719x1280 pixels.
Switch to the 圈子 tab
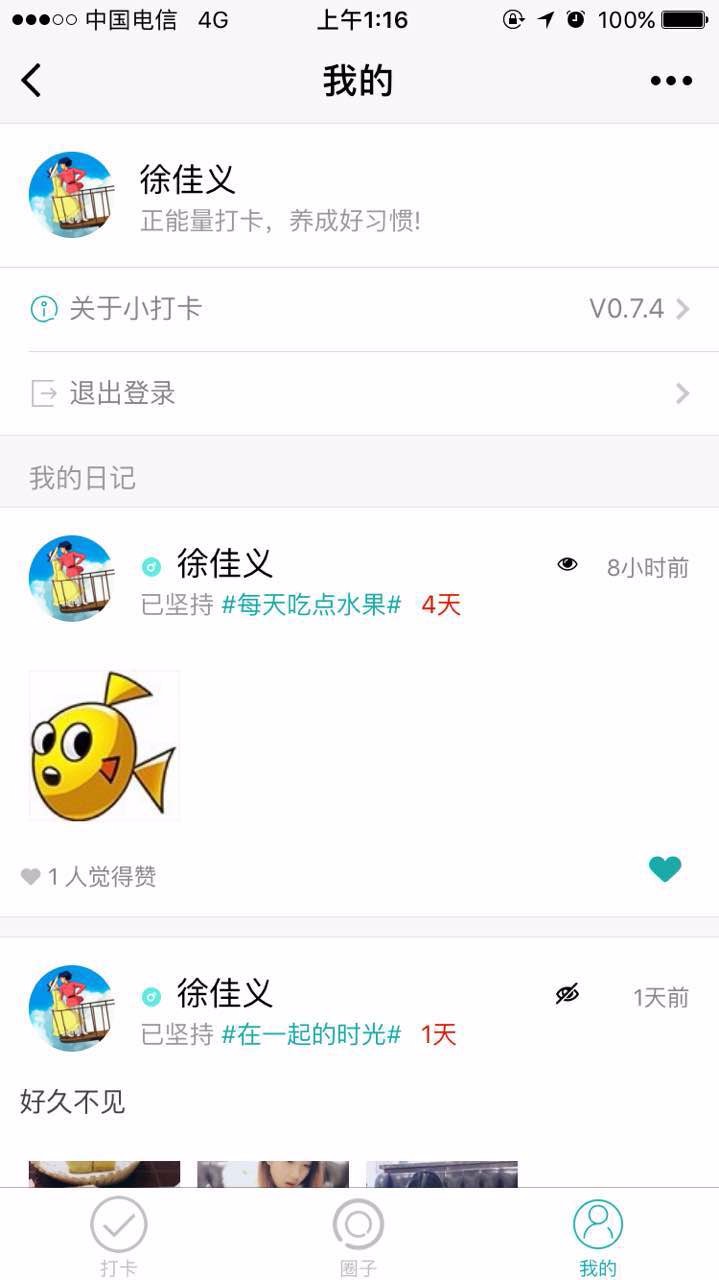click(x=358, y=1236)
